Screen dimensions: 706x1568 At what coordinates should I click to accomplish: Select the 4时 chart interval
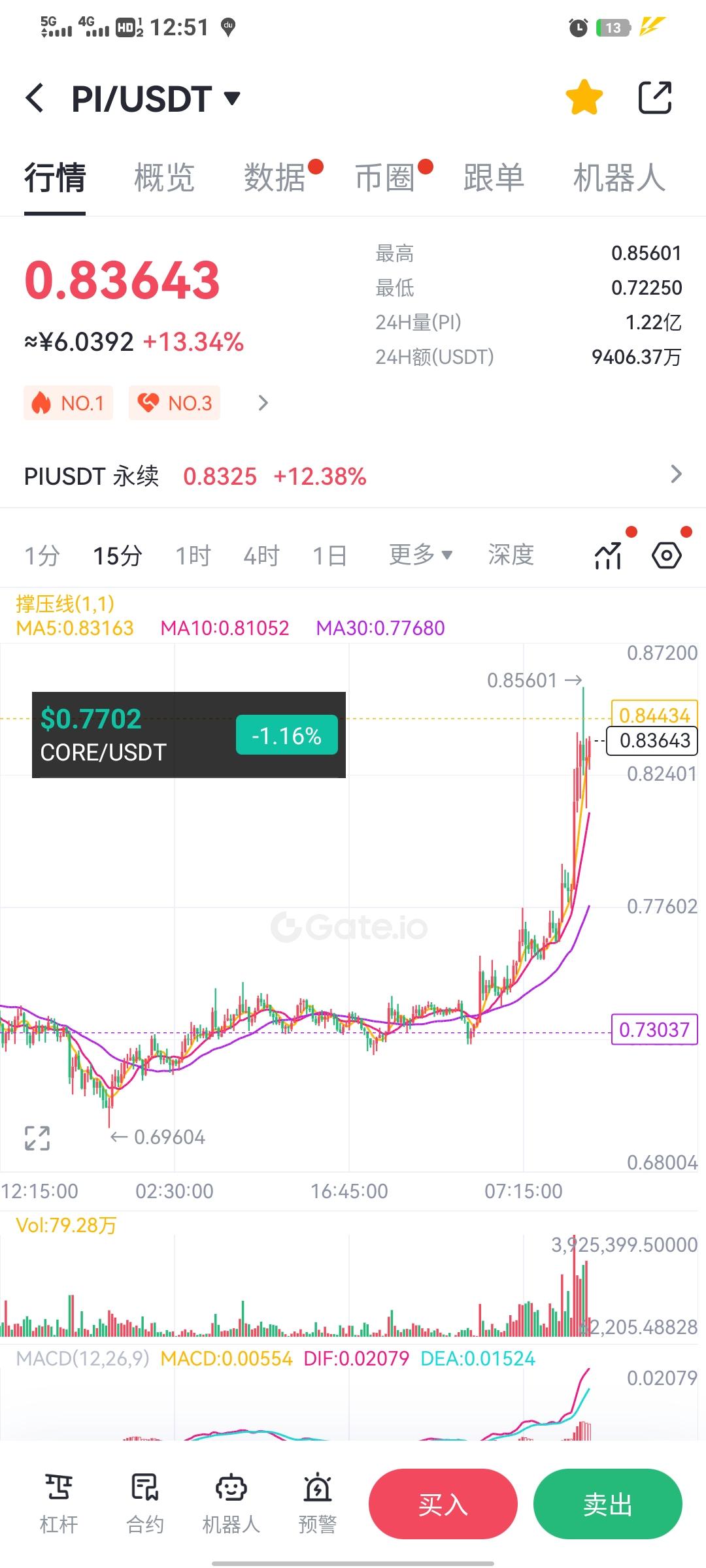(x=261, y=556)
